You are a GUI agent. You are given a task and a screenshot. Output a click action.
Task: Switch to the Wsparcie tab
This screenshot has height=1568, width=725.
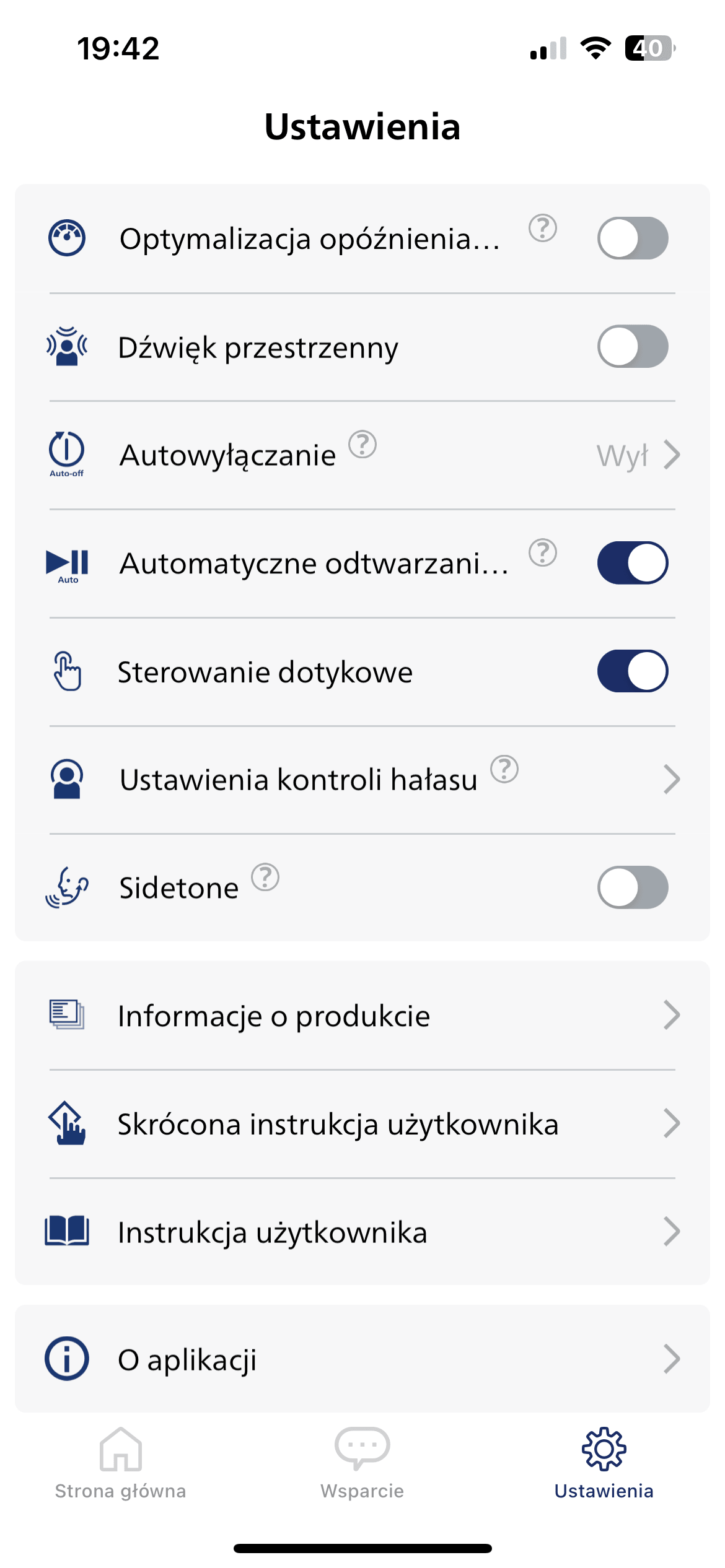point(362,1464)
